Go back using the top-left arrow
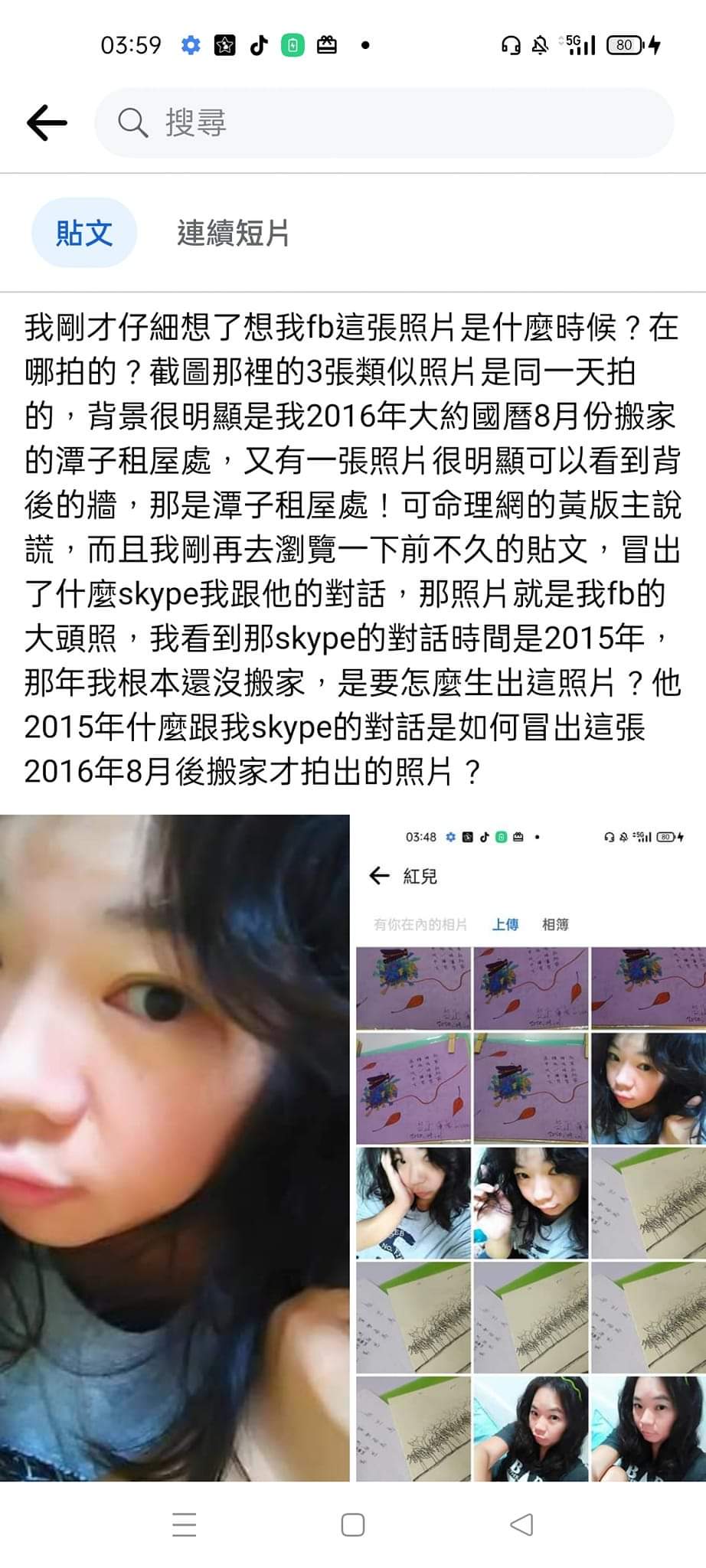706x1568 pixels. point(47,122)
